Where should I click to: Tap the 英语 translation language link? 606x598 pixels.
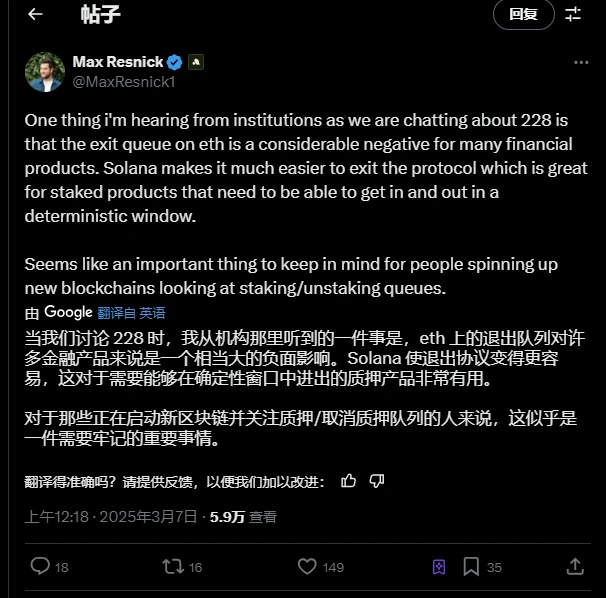(x=152, y=312)
